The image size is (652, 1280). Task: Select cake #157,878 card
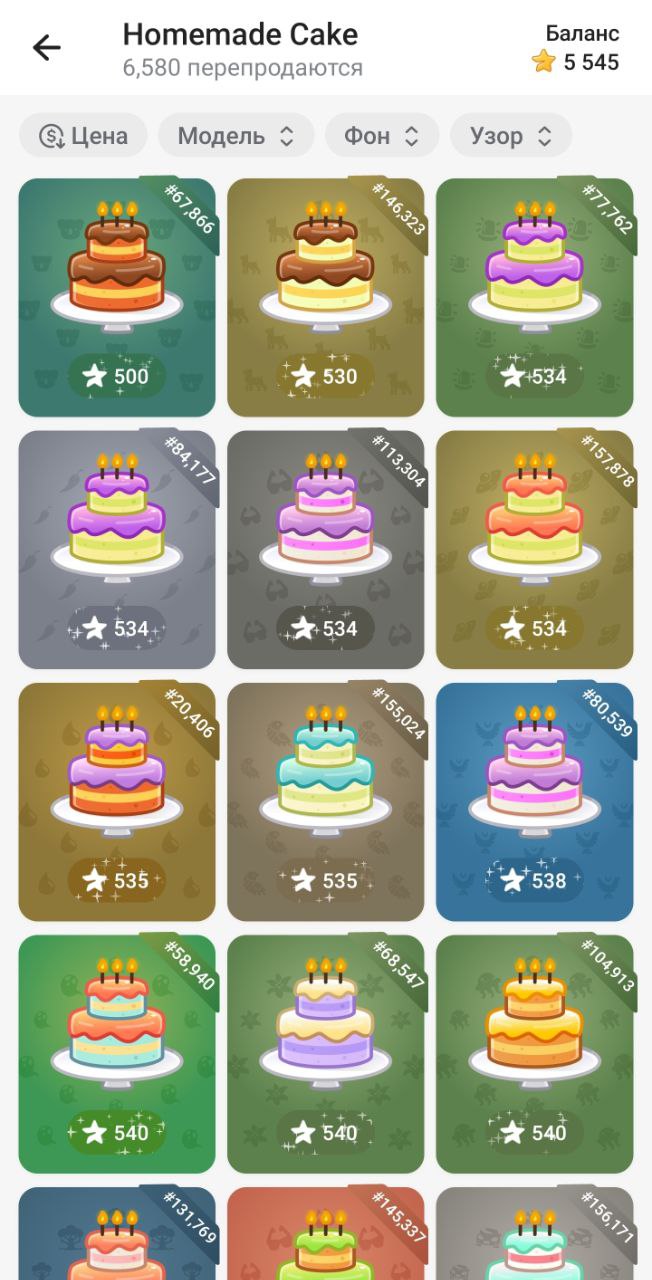pos(534,549)
